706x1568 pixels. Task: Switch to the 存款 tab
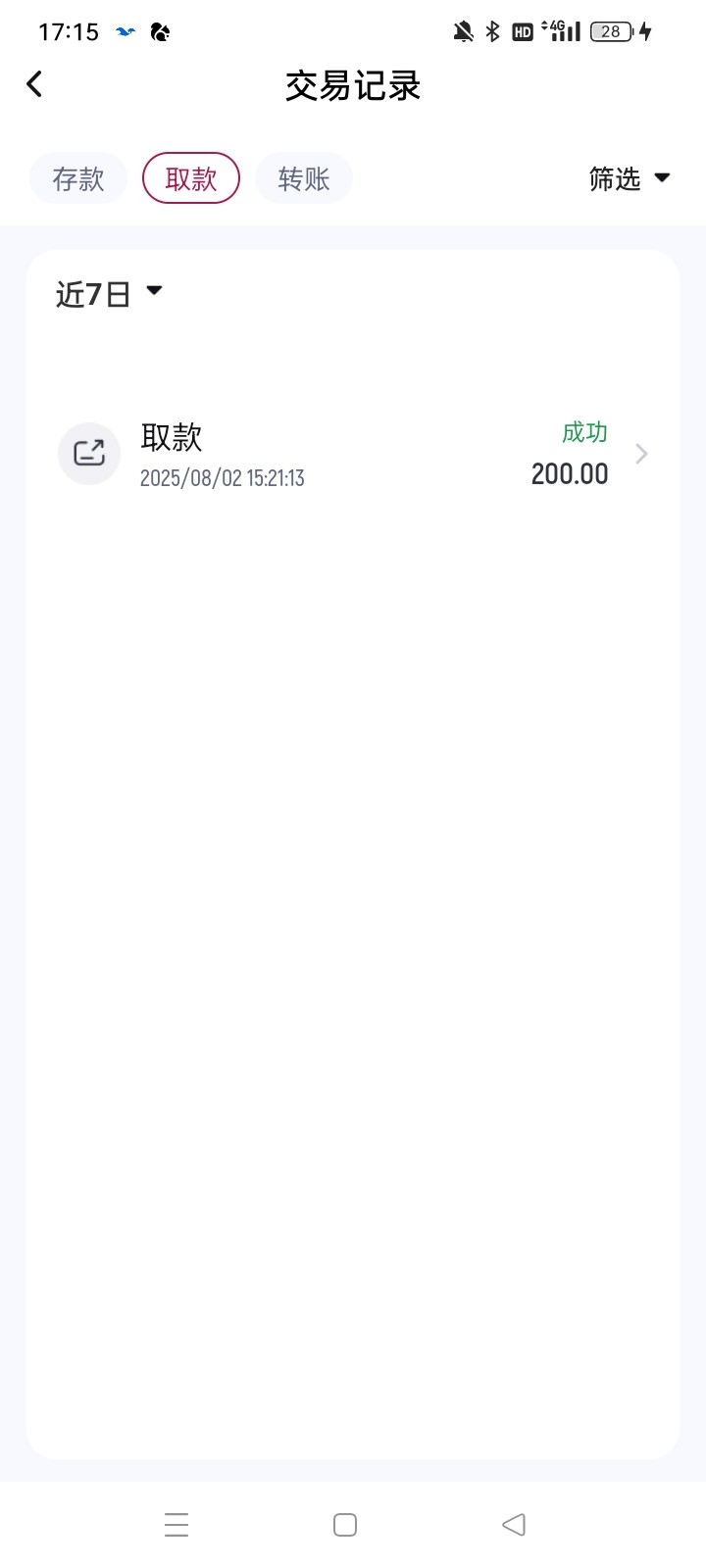[x=78, y=178]
